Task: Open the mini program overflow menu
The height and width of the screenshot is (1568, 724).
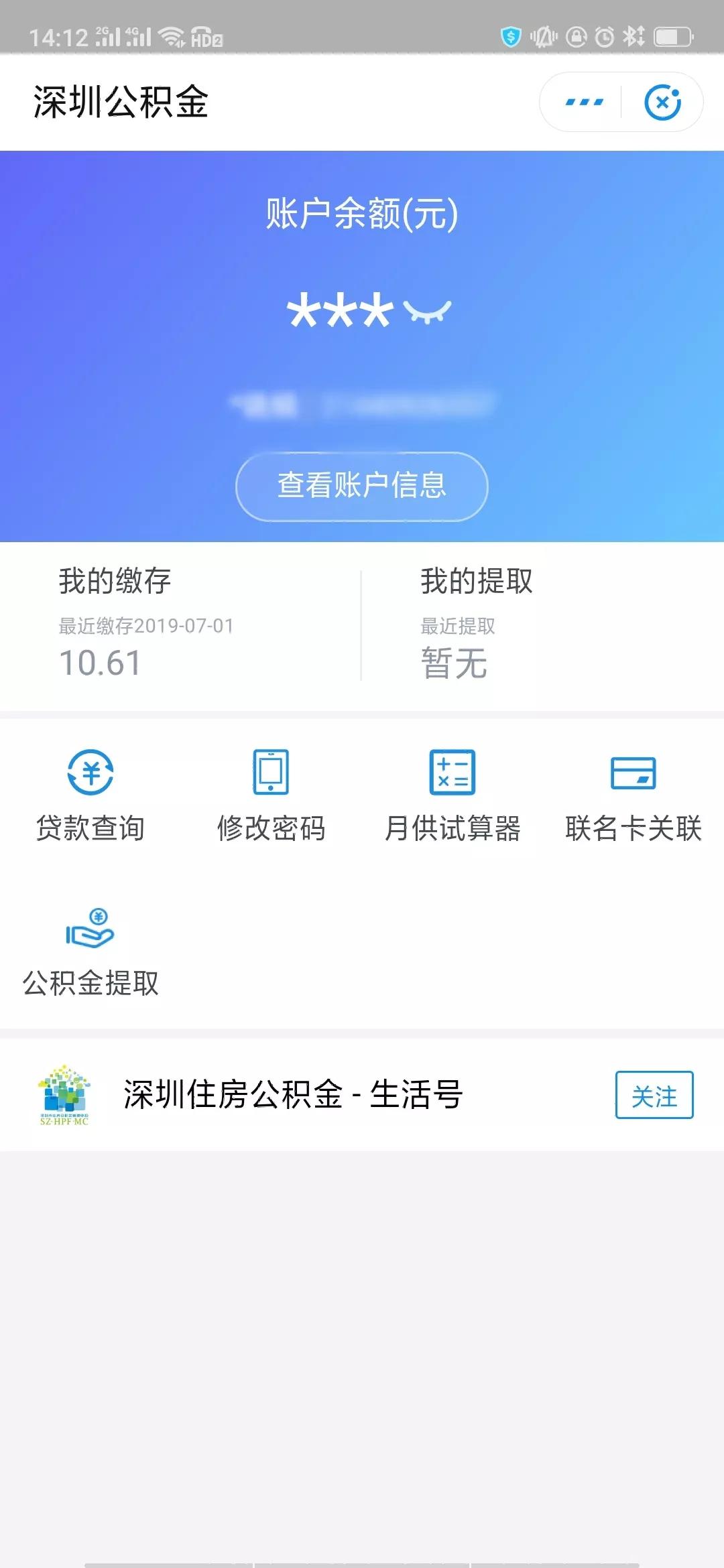Action: pyautogui.click(x=584, y=103)
